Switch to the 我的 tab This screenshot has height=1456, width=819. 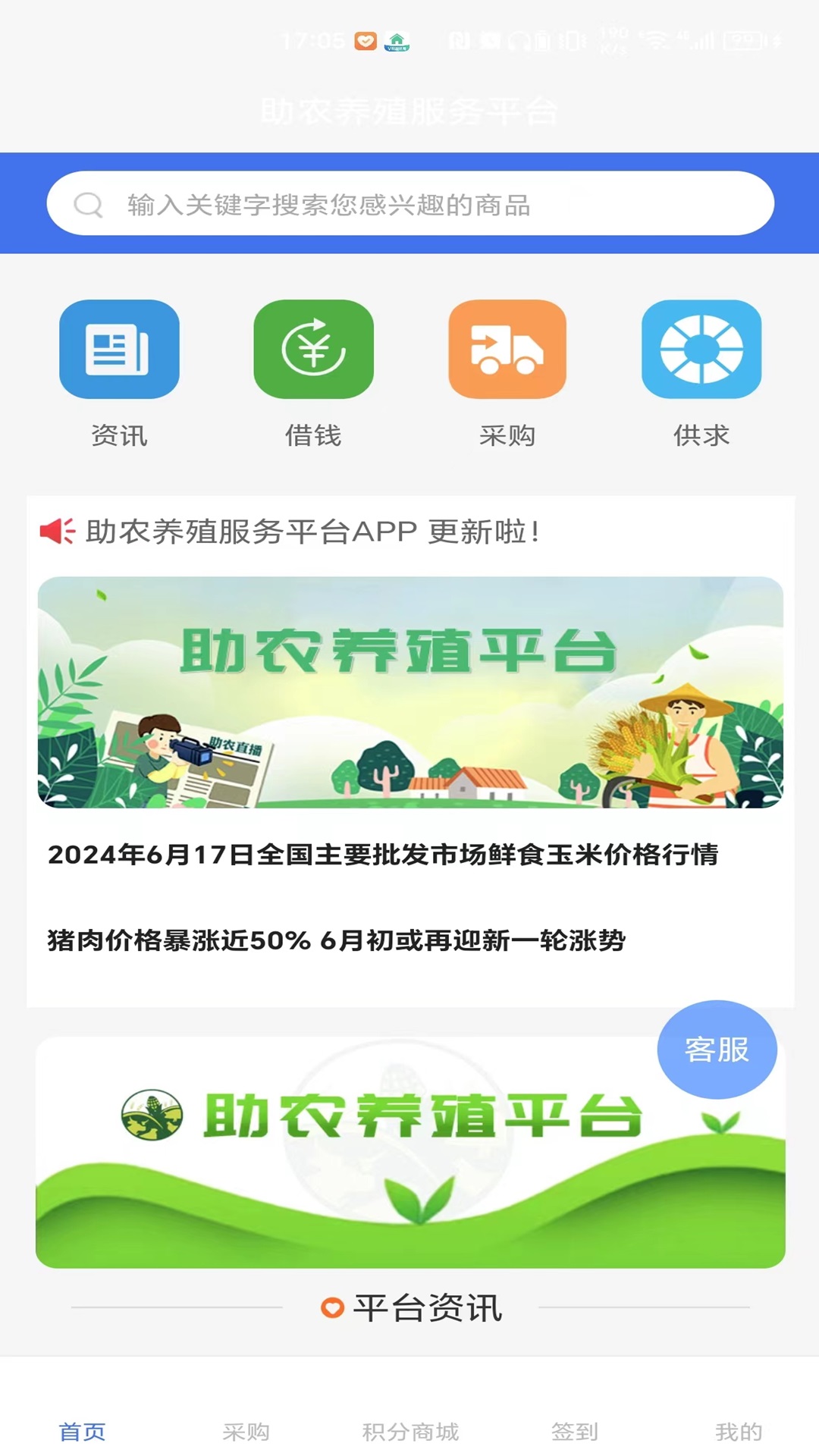[x=738, y=1431]
